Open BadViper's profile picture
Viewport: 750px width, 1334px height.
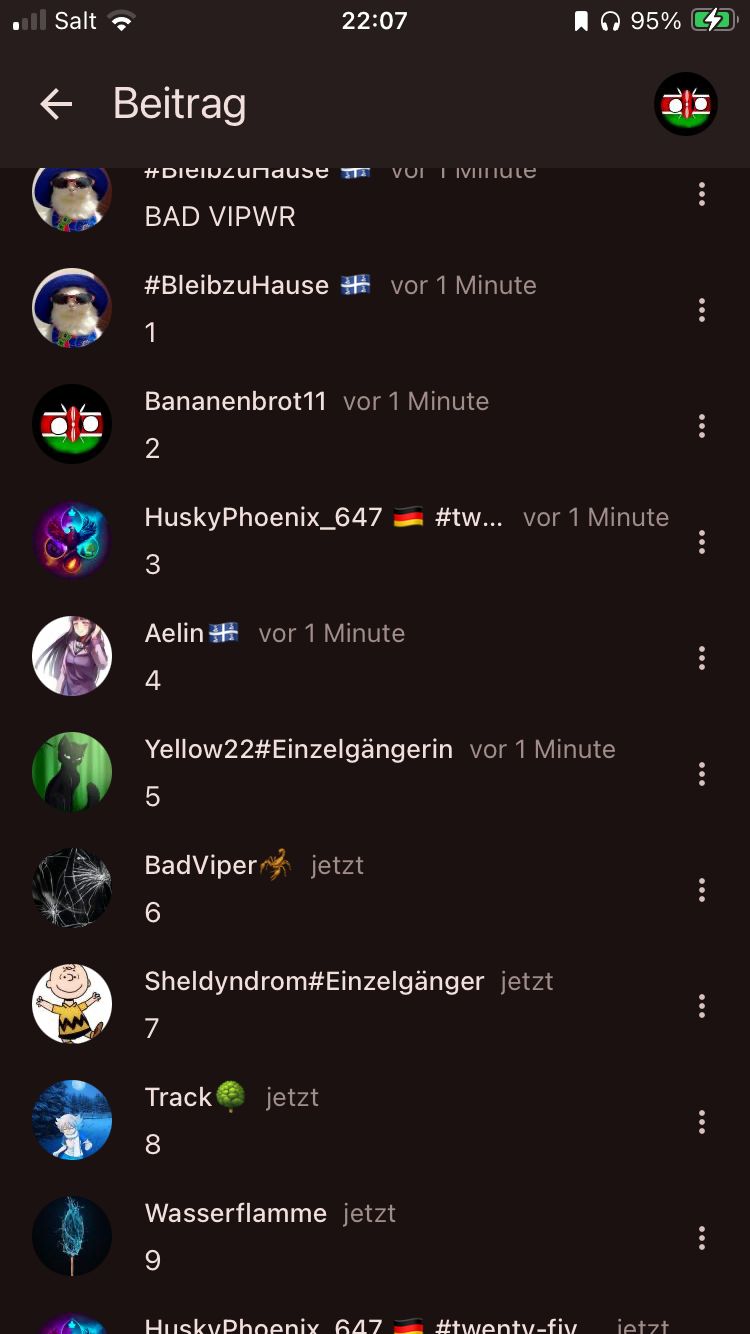(x=72, y=888)
